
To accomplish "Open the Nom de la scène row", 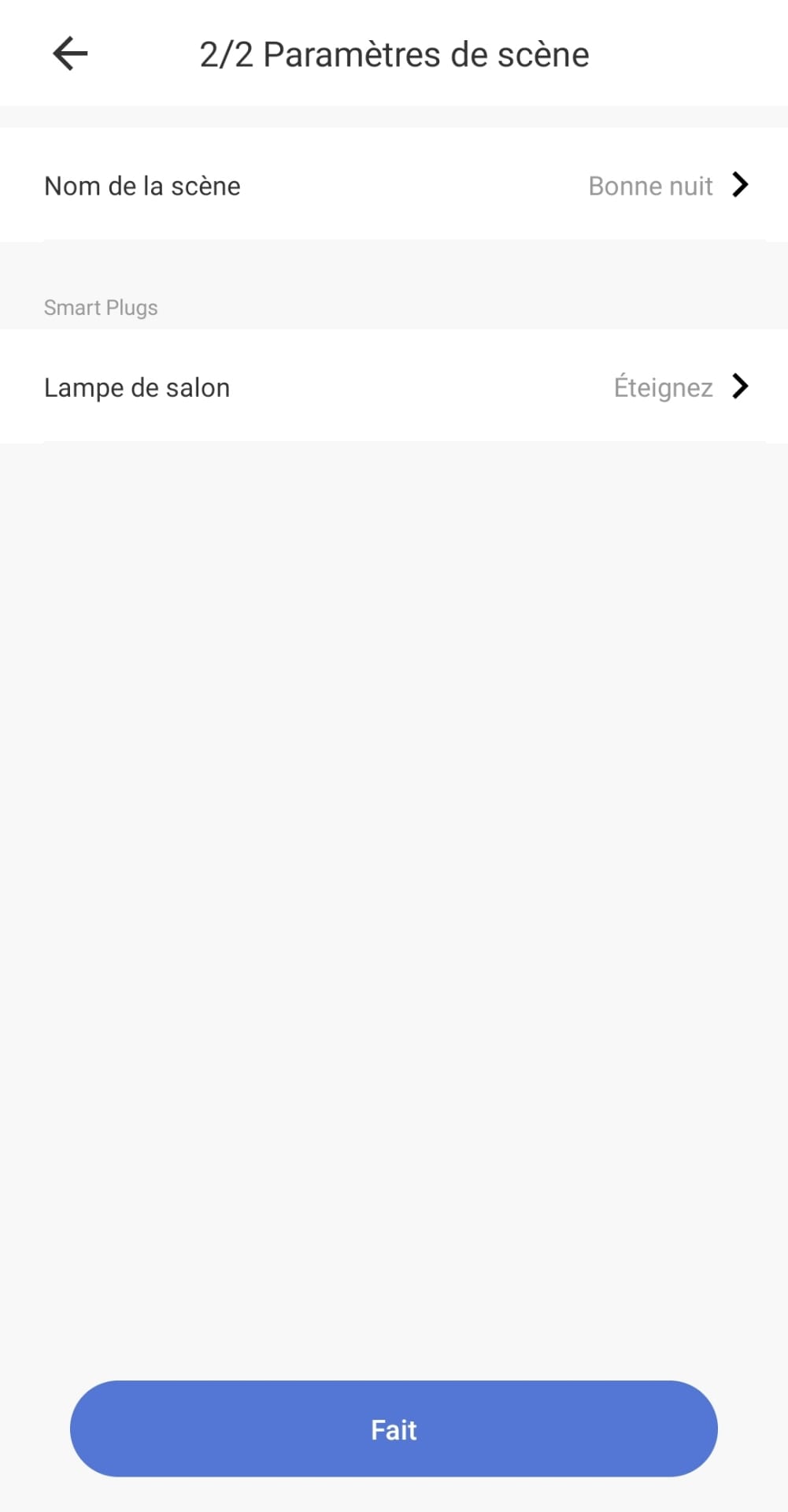I will pos(394,186).
